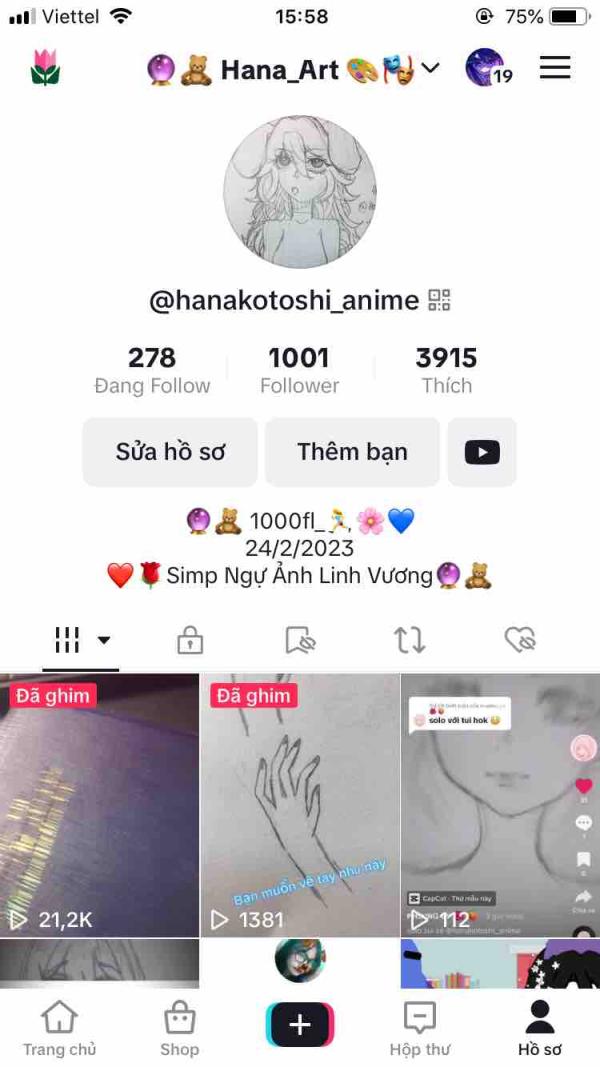Open pinned video with 21,2K views
Image resolution: width=600 pixels, height=1067 pixels.
[99, 805]
